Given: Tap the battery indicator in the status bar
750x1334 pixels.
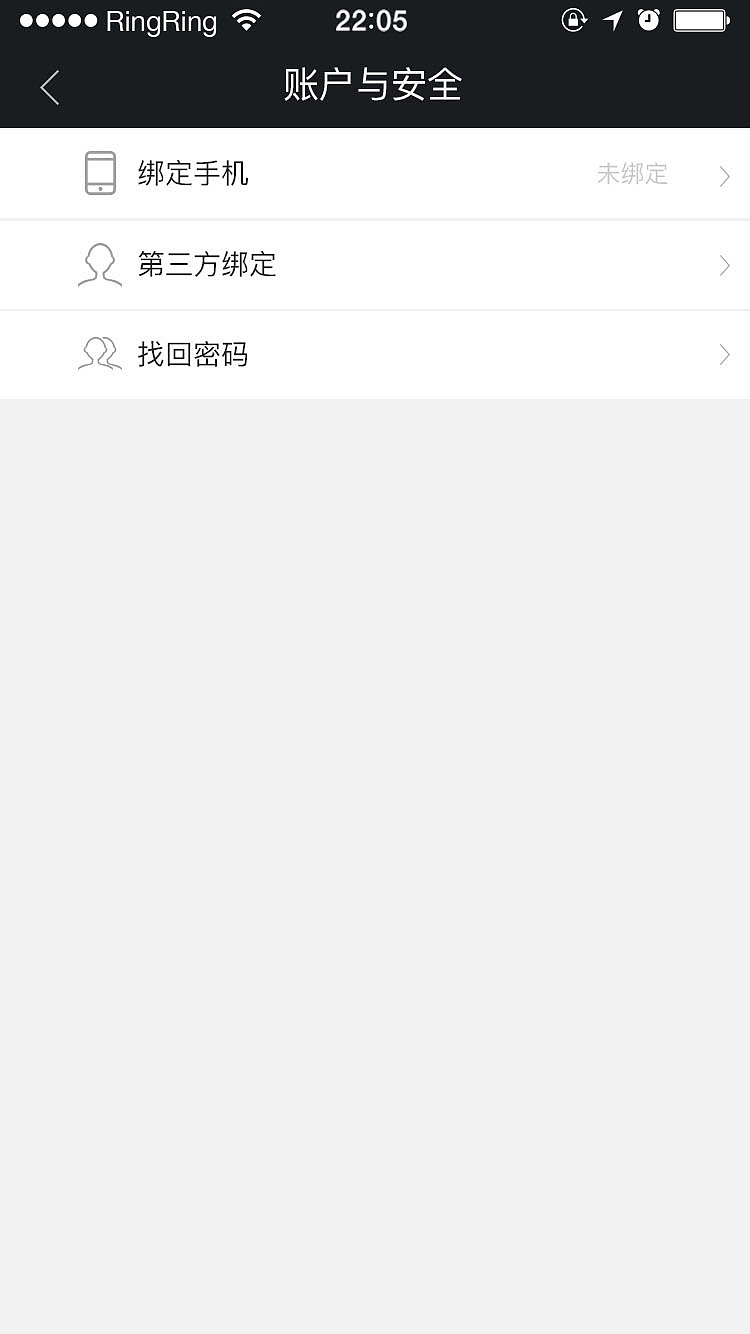Looking at the screenshot, I should (701, 18).
